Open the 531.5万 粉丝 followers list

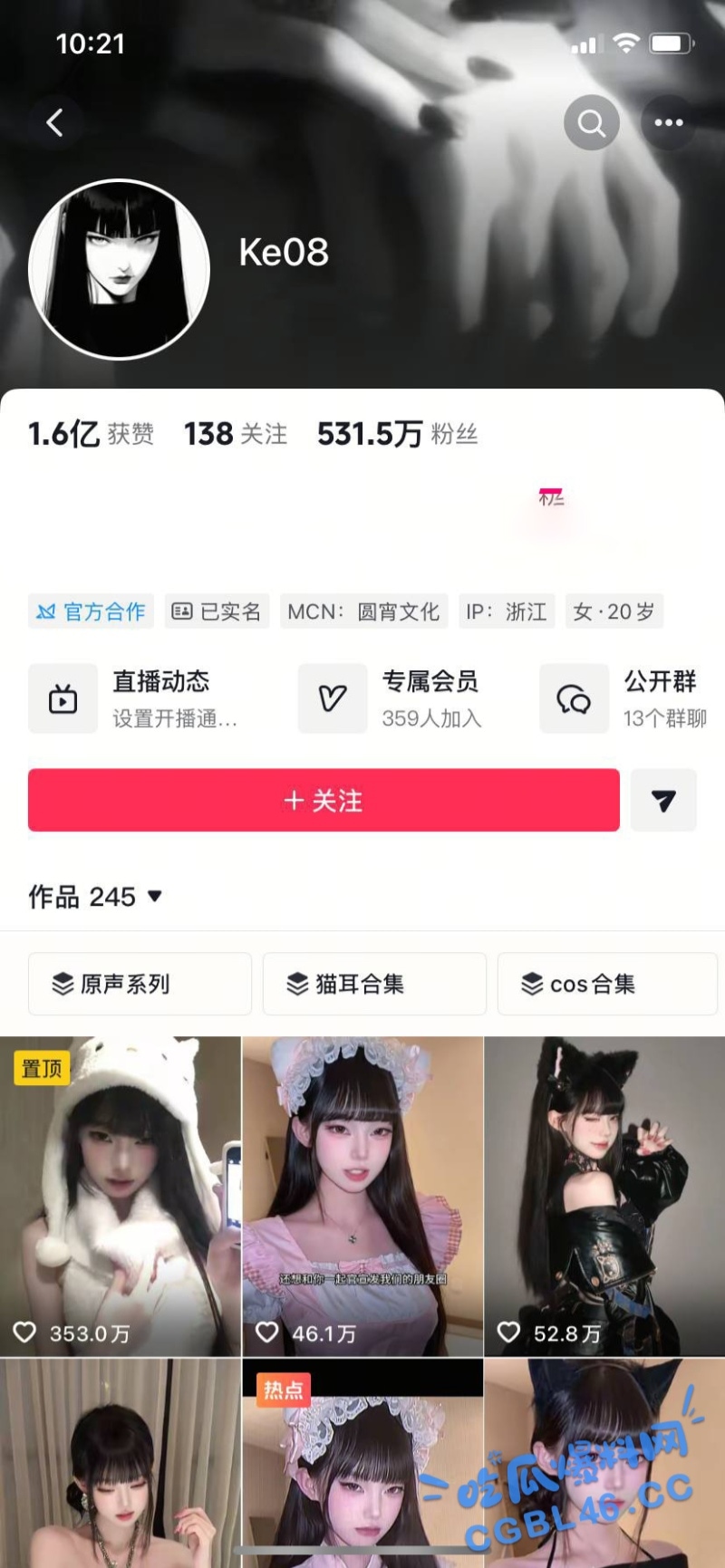tap(396, 434)
